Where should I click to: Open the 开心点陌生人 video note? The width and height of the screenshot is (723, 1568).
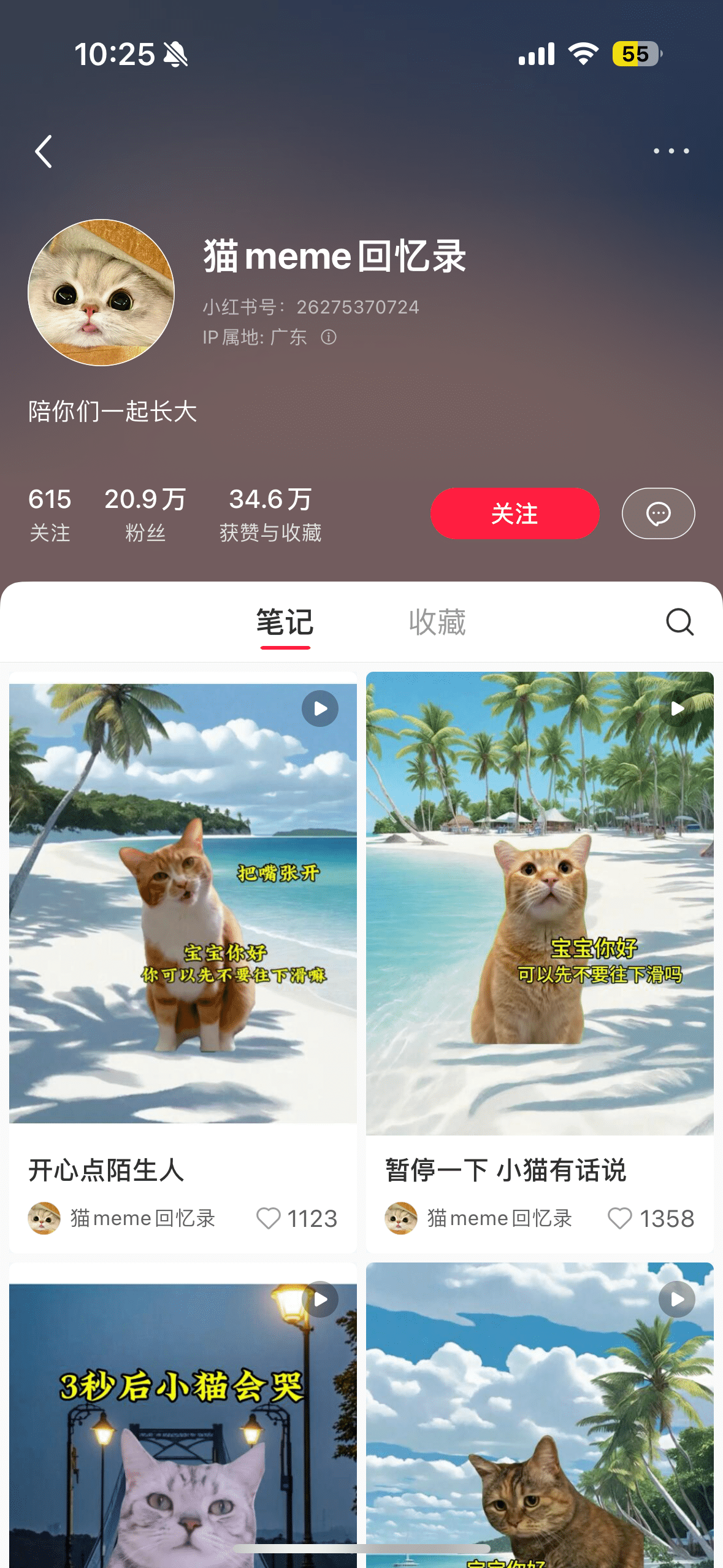pyautogui.click(x=183, y=903)
